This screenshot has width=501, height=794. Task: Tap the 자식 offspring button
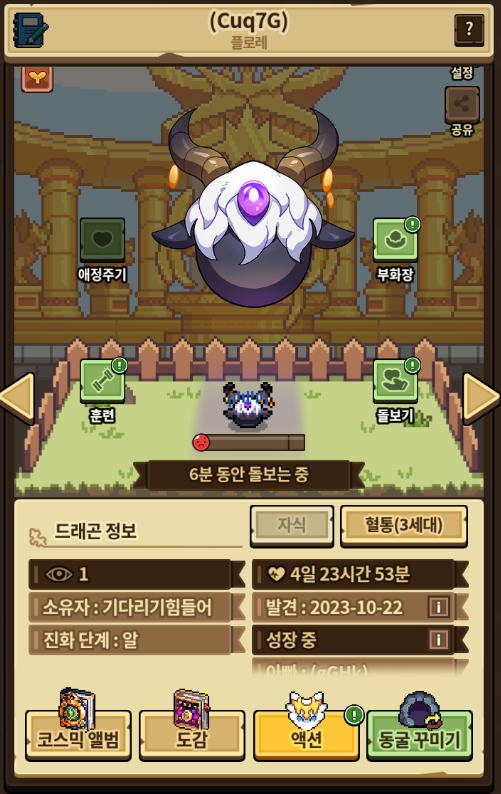point(292,526)
